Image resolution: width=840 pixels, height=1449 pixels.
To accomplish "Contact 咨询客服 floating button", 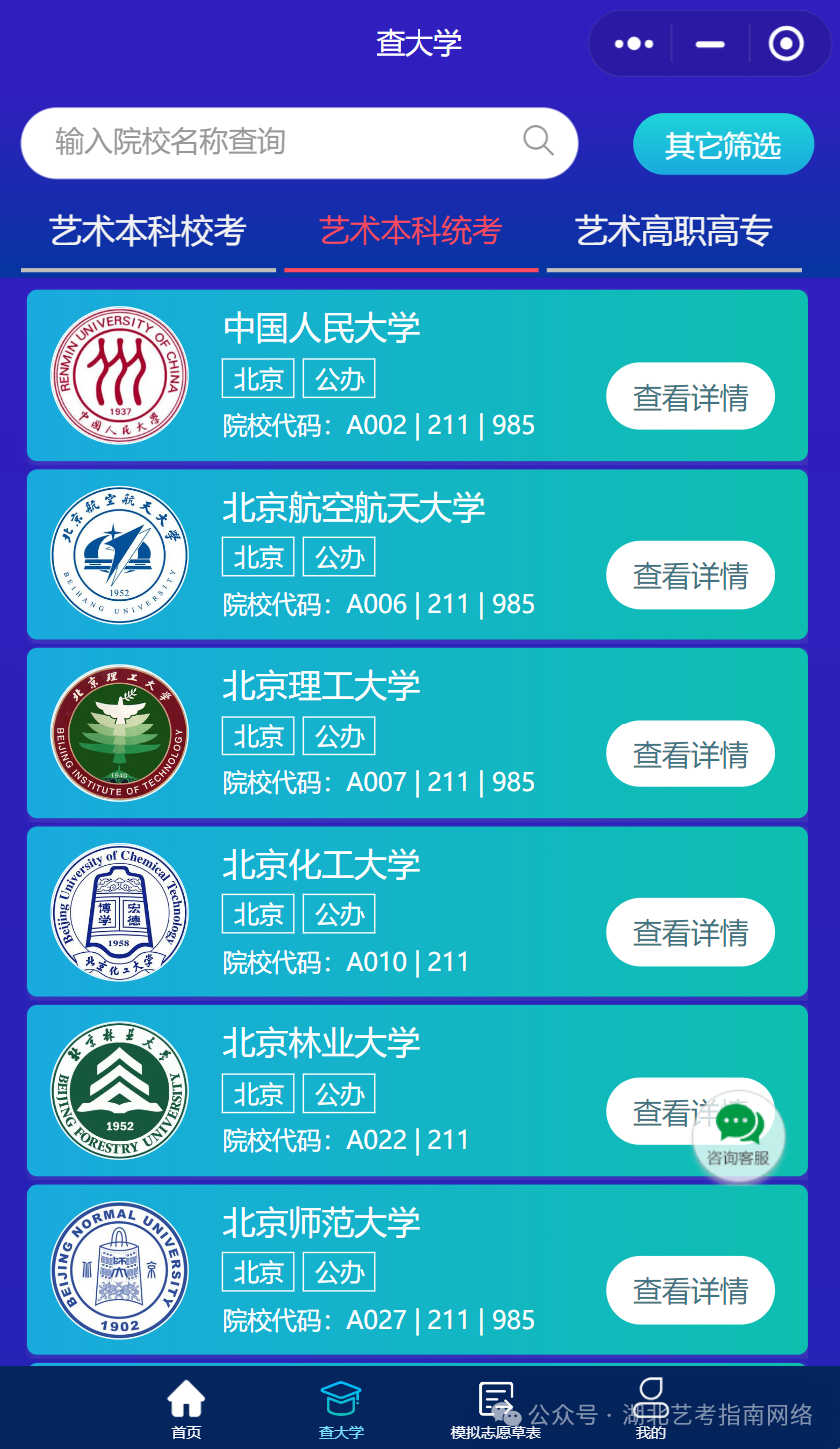I will click(x=739, y=1136).
